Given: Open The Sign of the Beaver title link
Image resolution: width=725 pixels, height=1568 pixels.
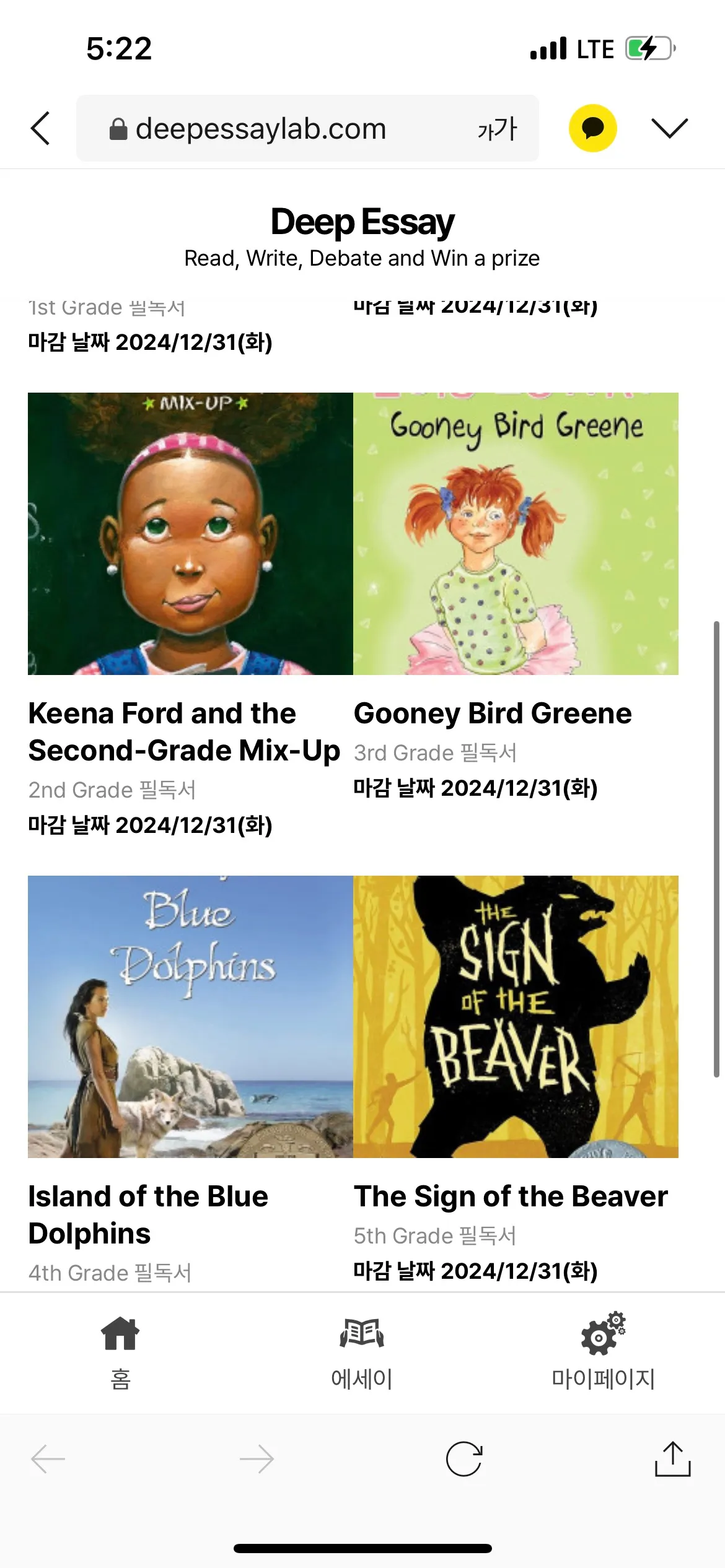Looking at the screenshot, I should (x=511, y=1196).
